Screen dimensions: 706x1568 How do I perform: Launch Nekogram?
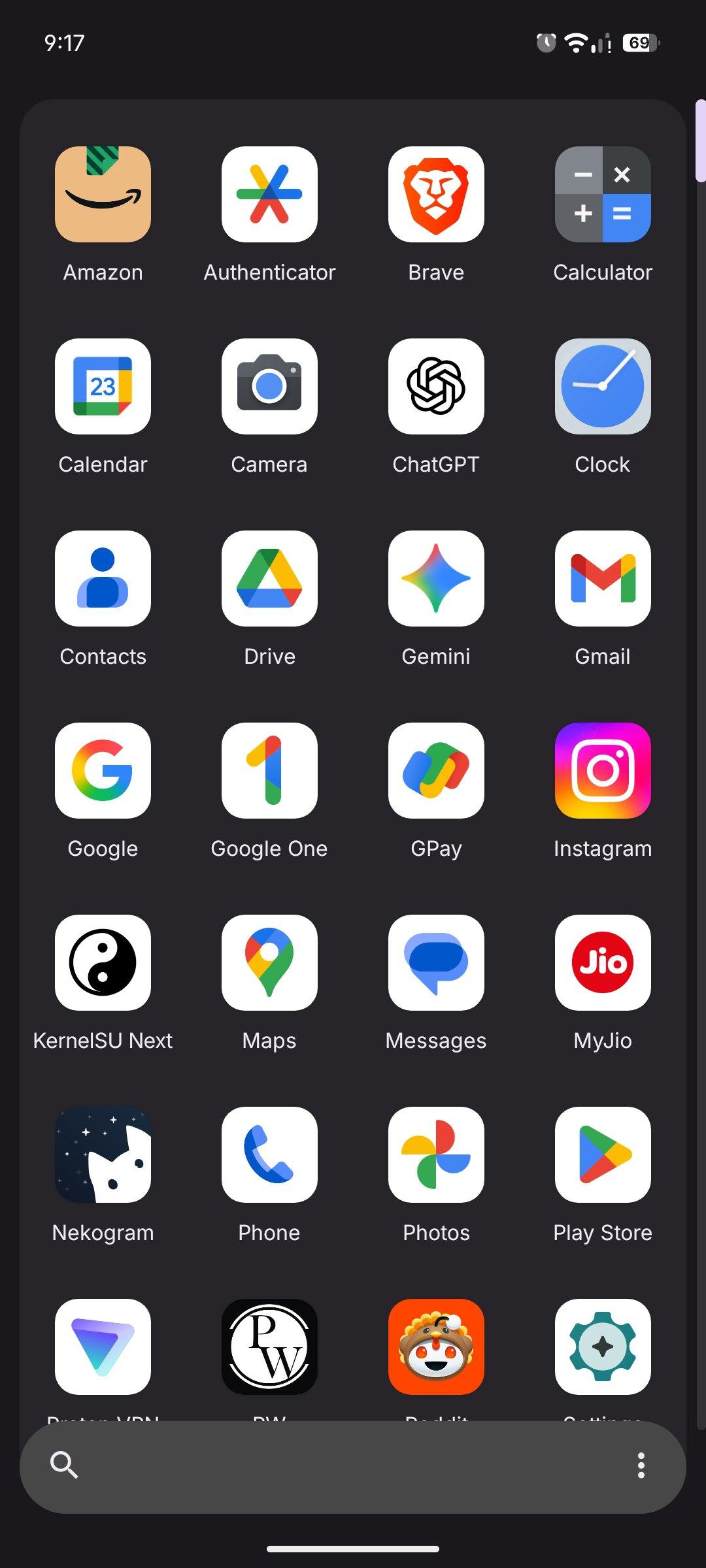click(x=103, y=1155)
